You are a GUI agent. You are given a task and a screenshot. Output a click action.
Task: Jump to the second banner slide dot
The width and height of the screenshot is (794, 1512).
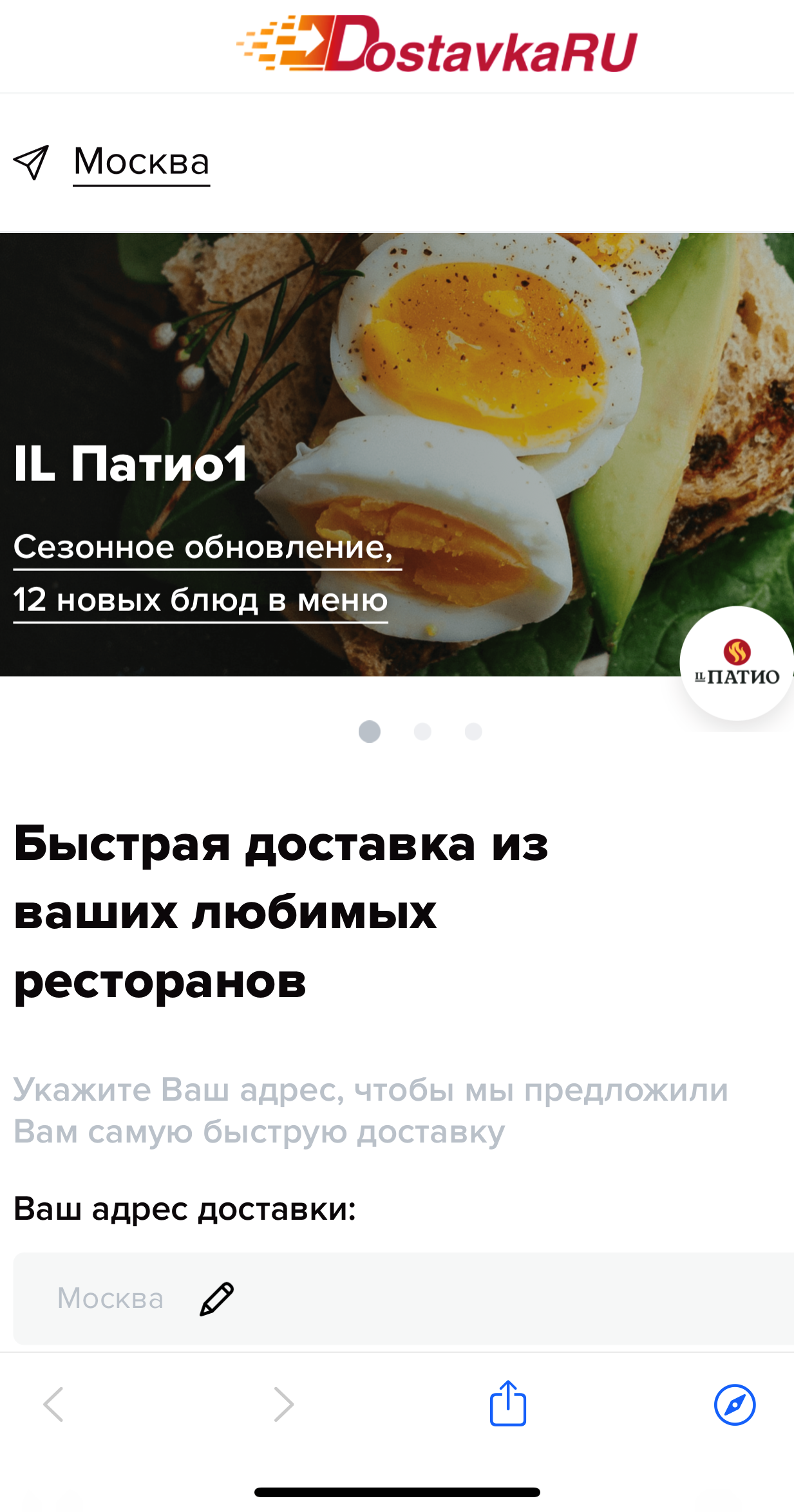(422, 731)
